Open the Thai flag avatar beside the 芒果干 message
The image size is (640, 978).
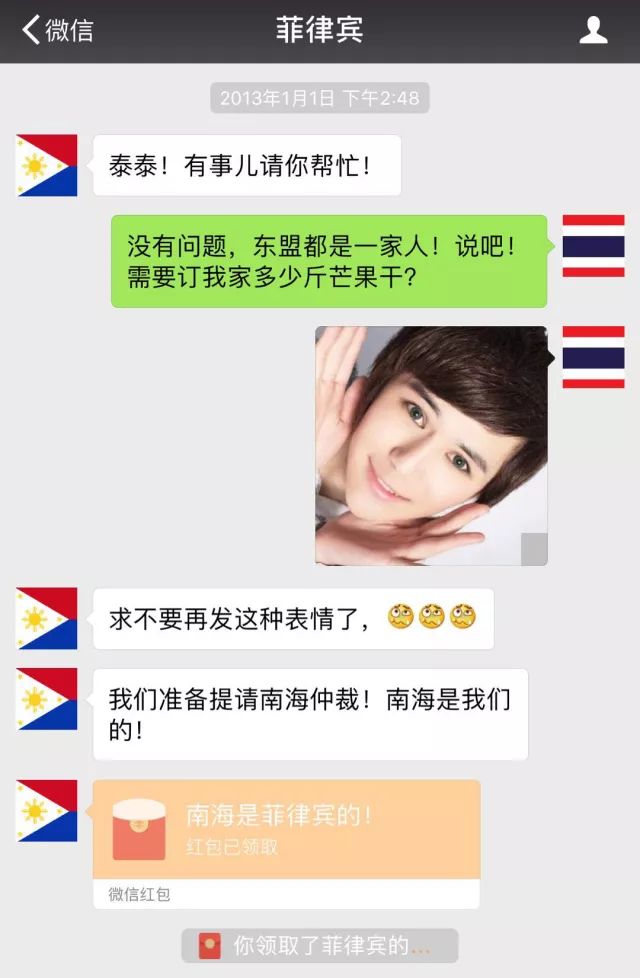click(593, 246)
